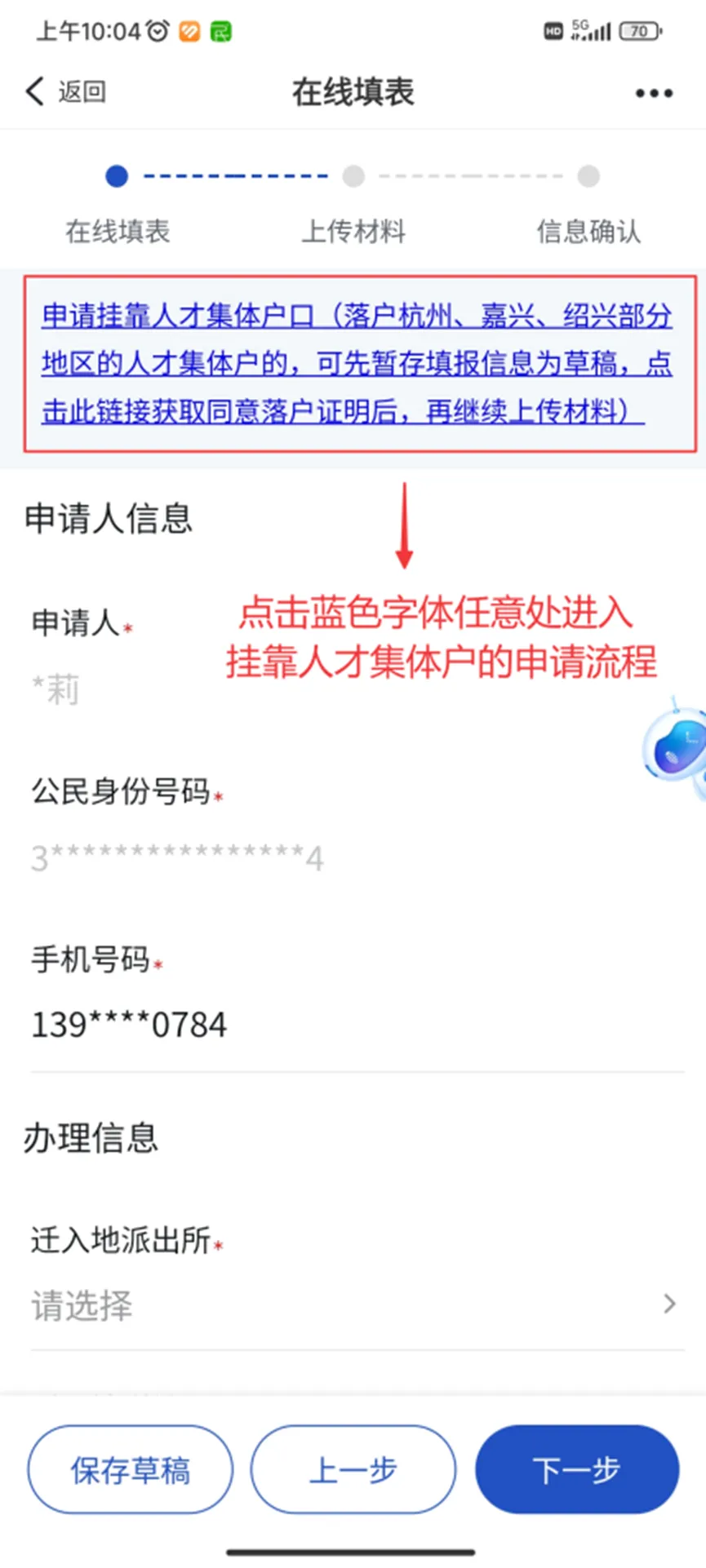The height and width of the screenshot is (1568, 706).
Task: Continue with the 下一步 button
Action: coord(576,1470)
